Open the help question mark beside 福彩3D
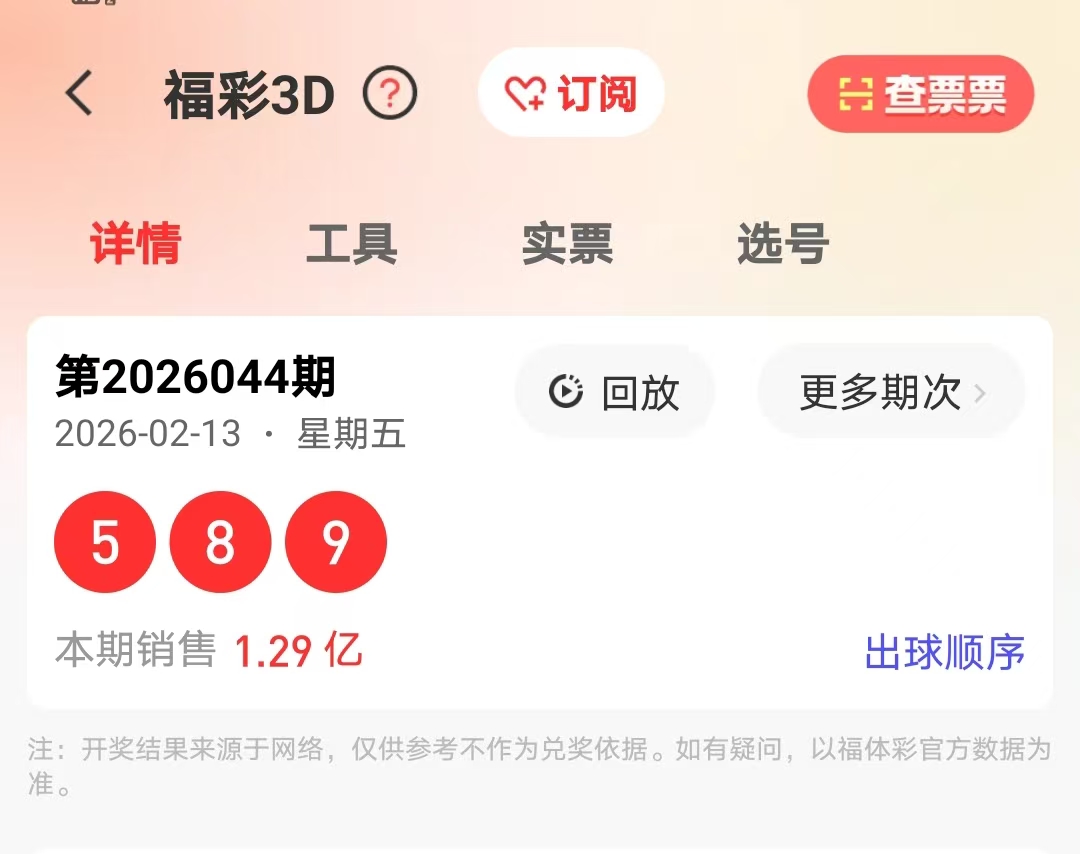The width and height of the screenshot is (1080, 854). click(x=390, y=95)
